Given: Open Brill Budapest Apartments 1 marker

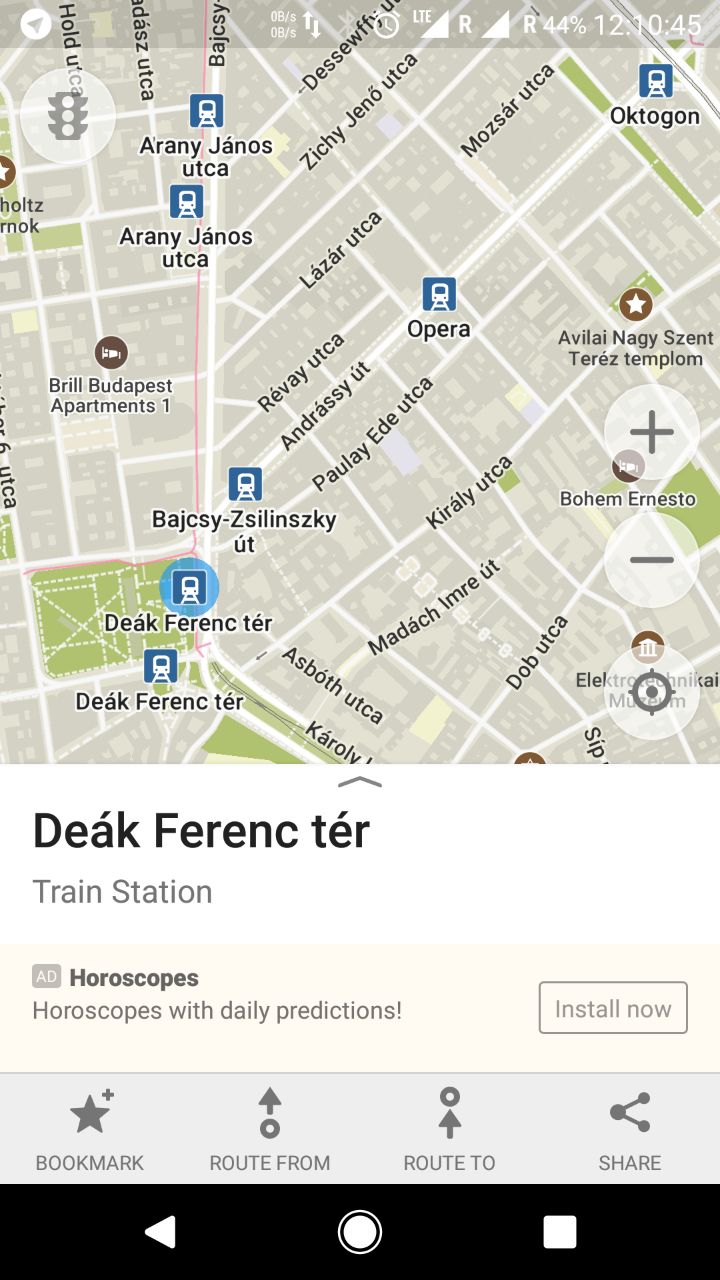Looking at the screenshot, I should coord(111,353).
